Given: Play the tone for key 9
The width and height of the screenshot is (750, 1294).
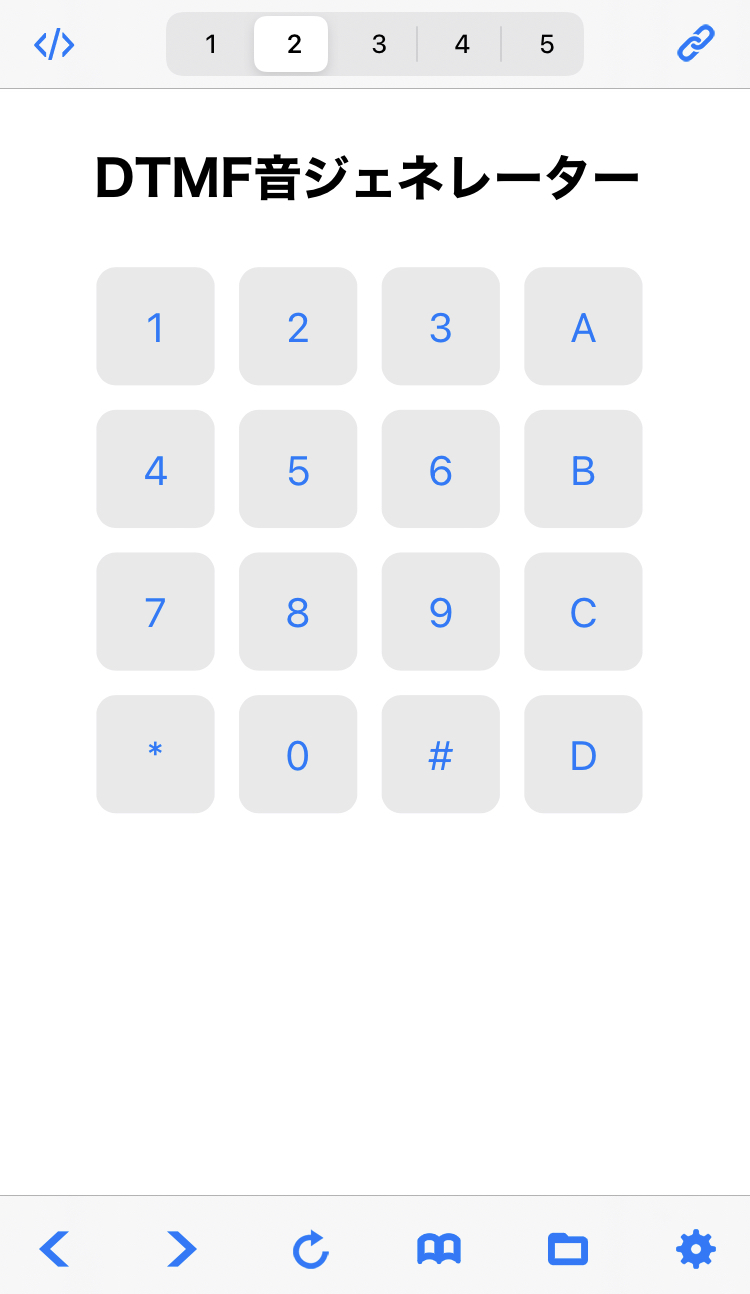Looking at the screenshot, I should point(440,612).
